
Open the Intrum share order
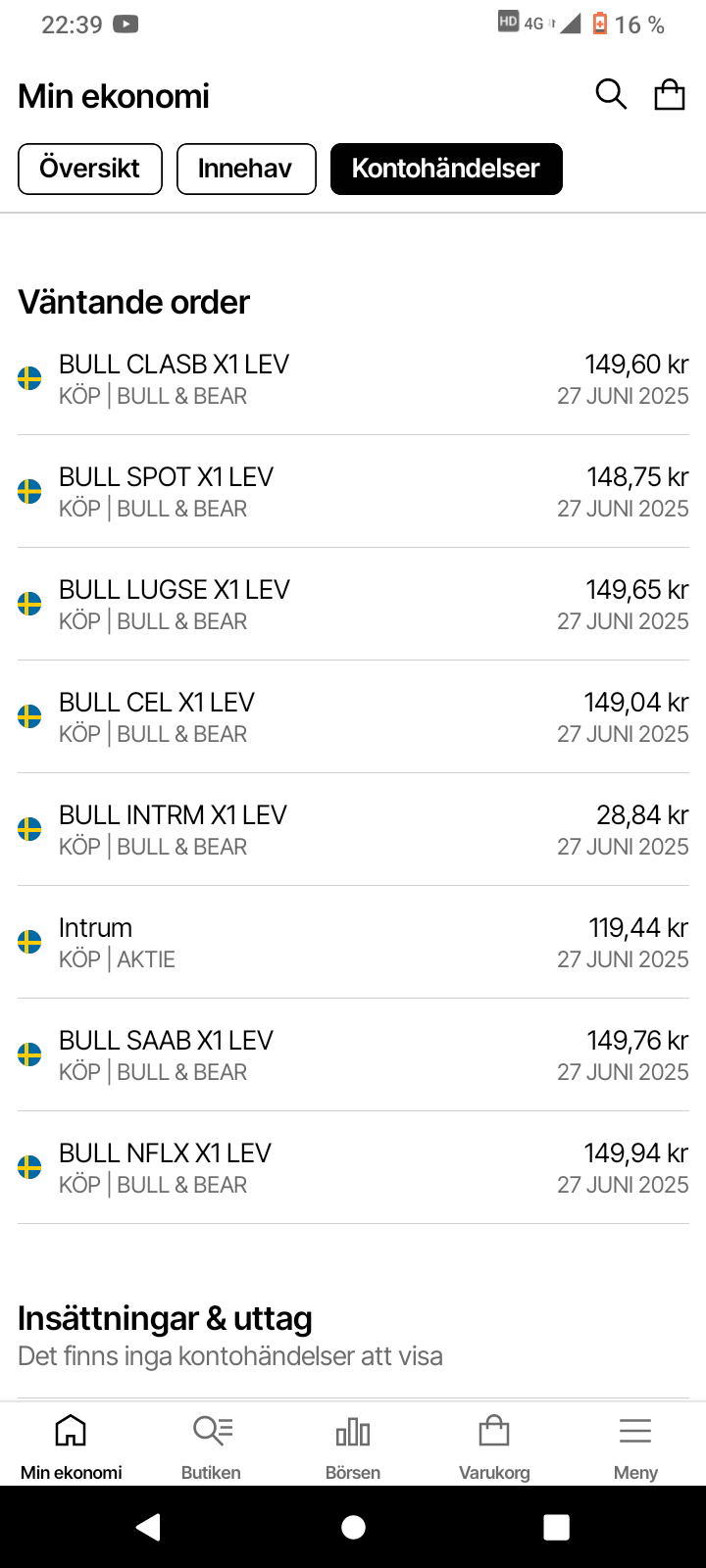pos(353,943)
